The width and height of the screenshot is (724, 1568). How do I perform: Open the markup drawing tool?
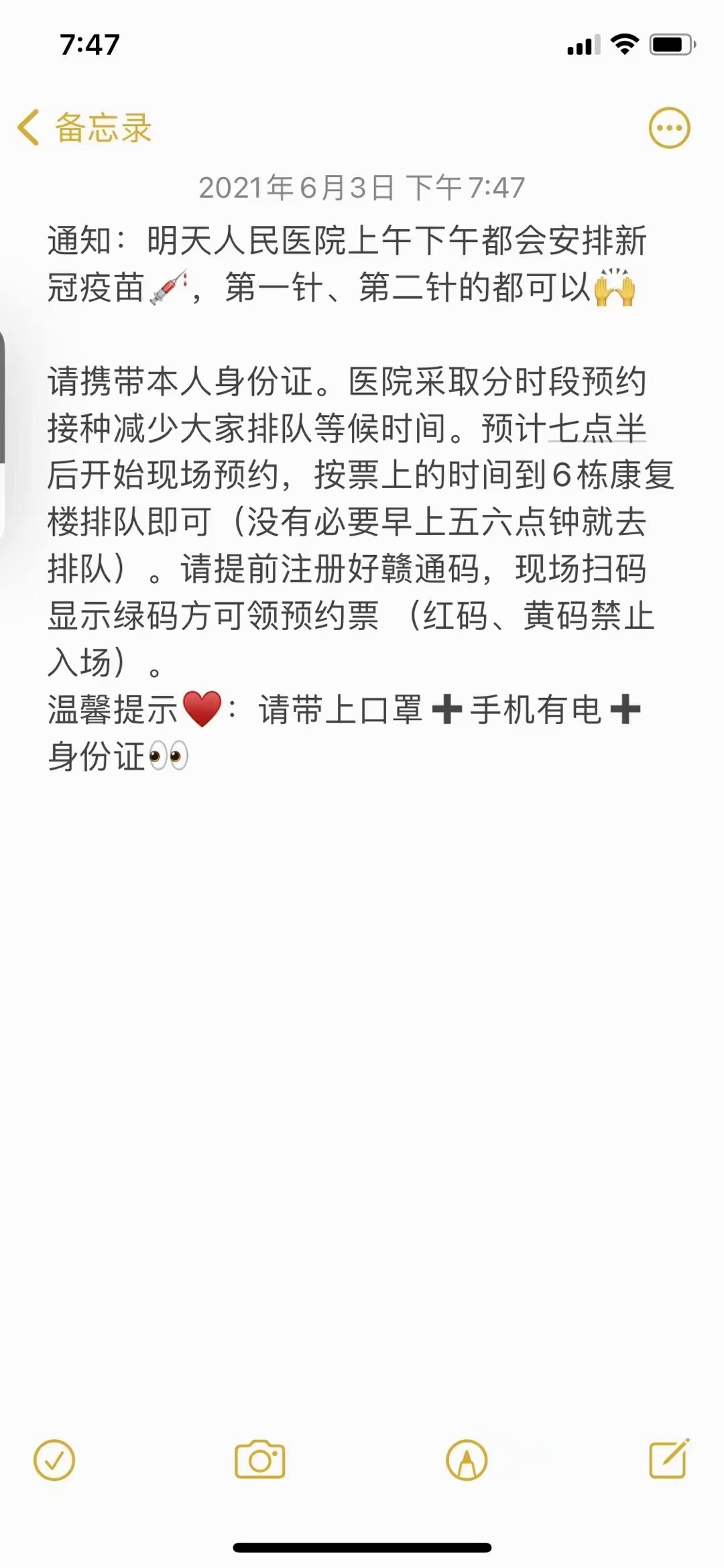coord(467,1461)
